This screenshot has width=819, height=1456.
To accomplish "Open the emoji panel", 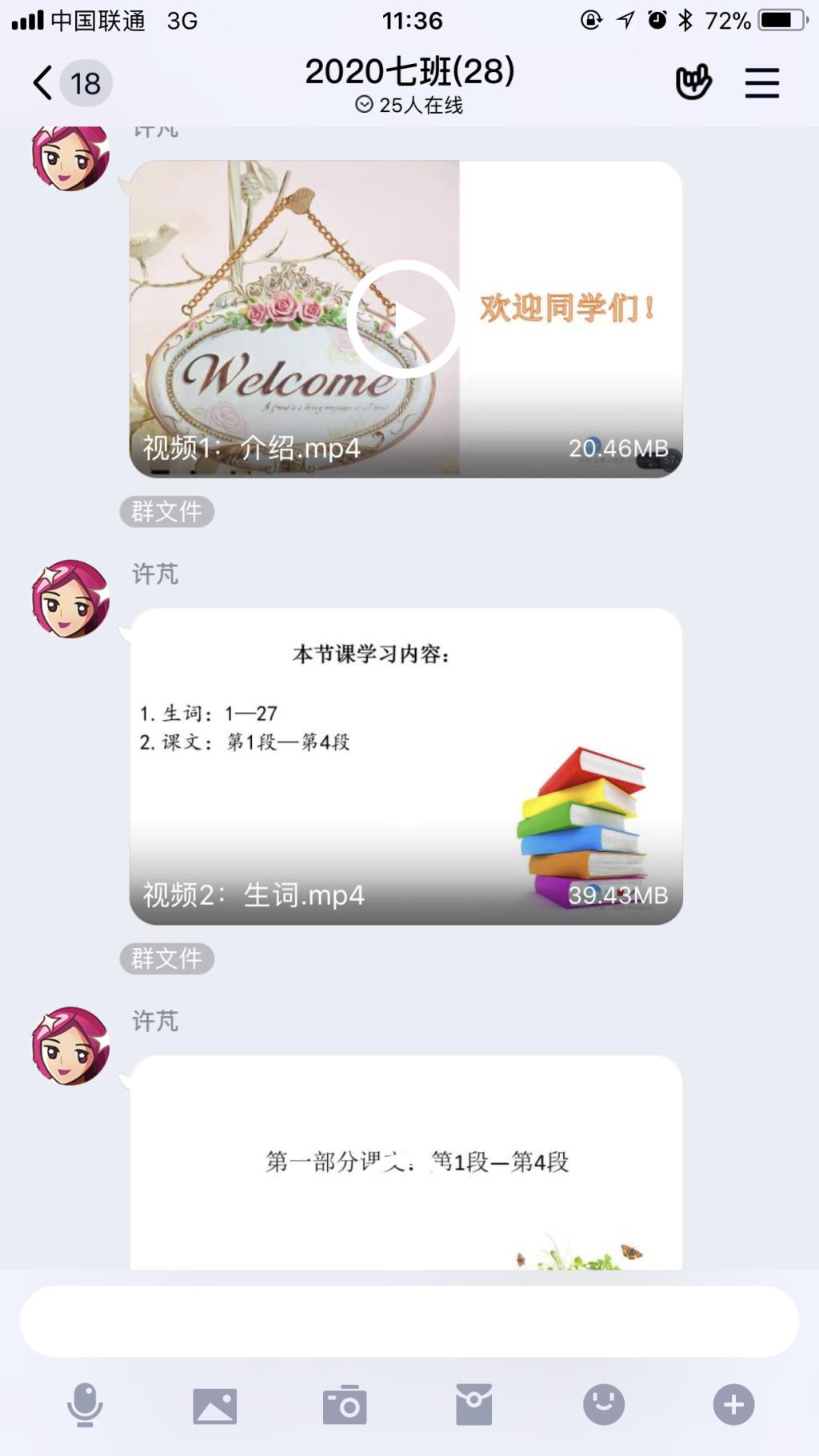I will point(604,1405).
